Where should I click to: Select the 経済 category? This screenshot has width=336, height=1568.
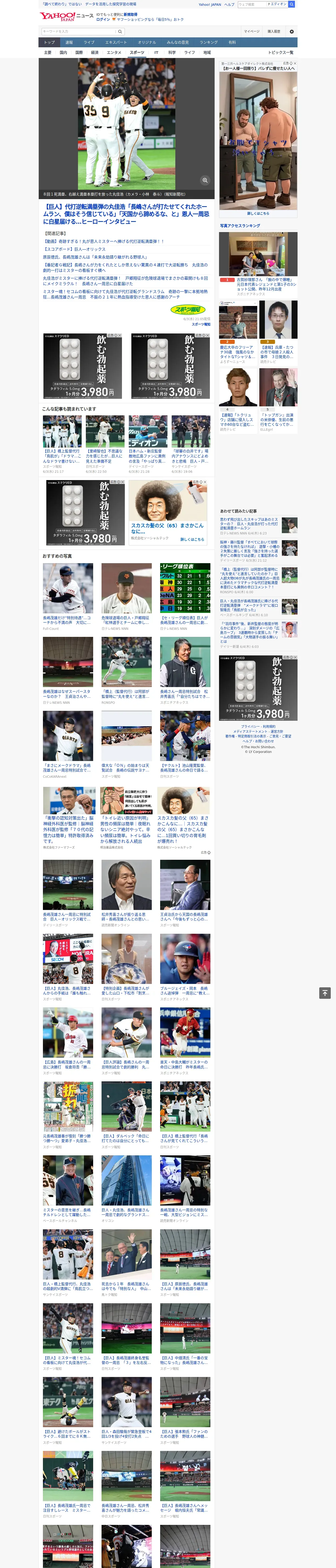pyautogui.click(x=94, y=52)
